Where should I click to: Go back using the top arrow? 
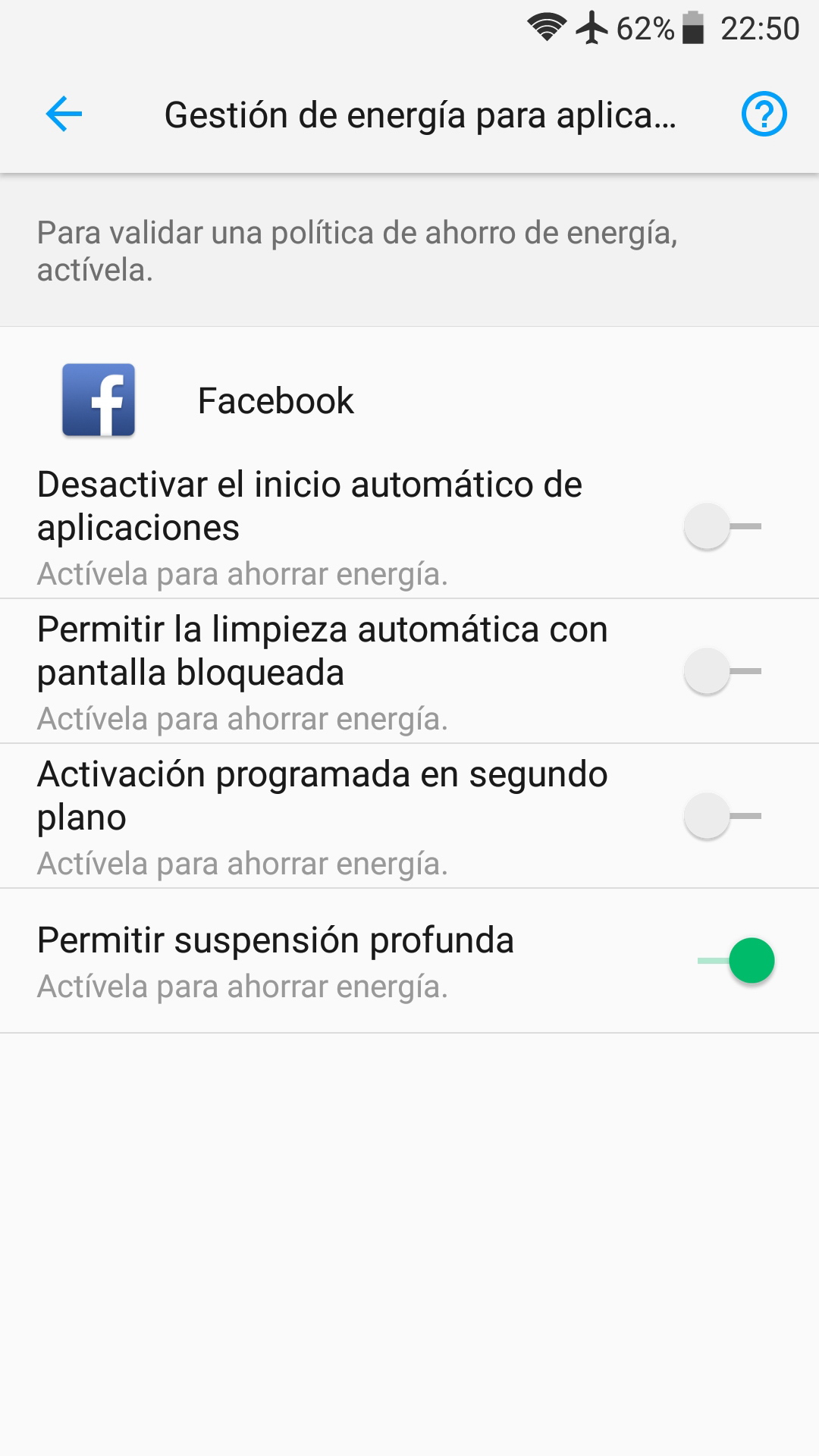pyautogui.click(x=64, y=115)
